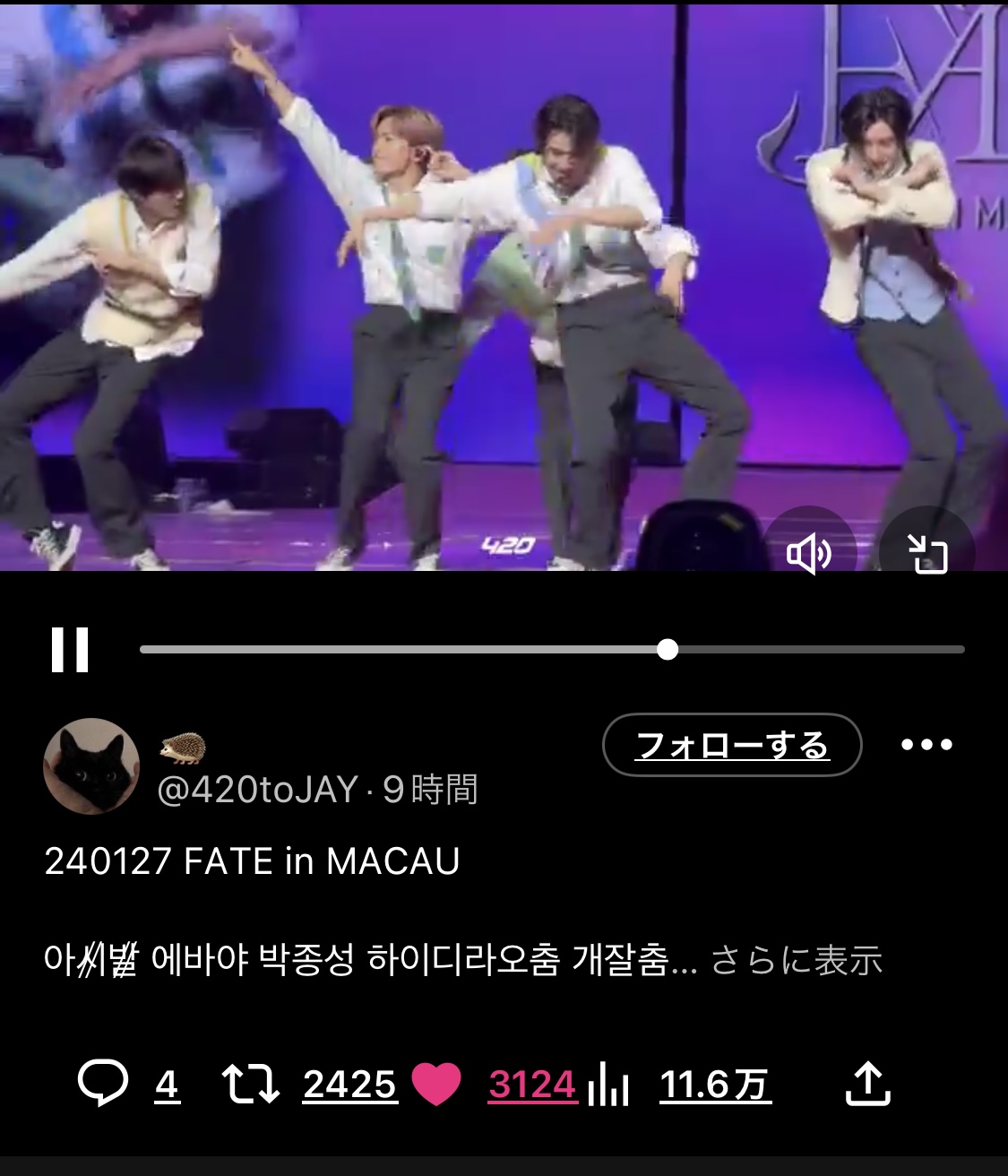Expand the post with さらに表示
Screen dimensions: 1008x1176
[797, 960]
